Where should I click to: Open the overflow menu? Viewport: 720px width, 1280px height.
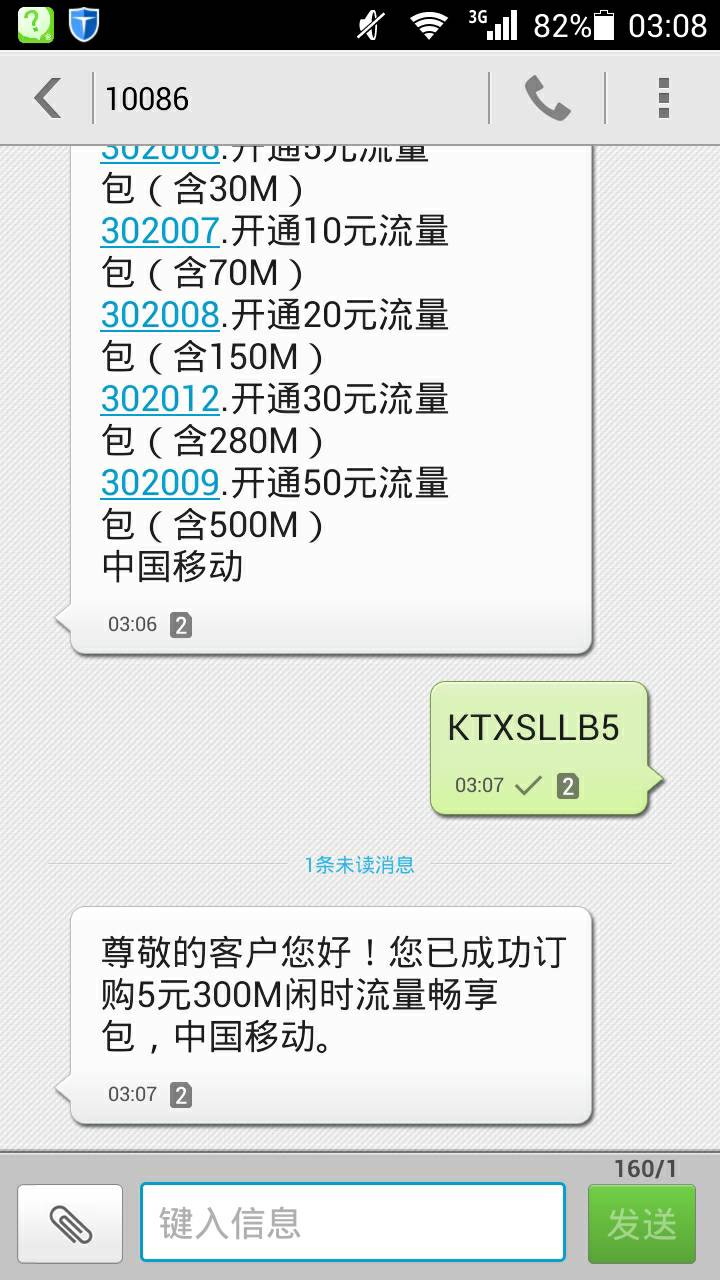[x=663, y=98]
